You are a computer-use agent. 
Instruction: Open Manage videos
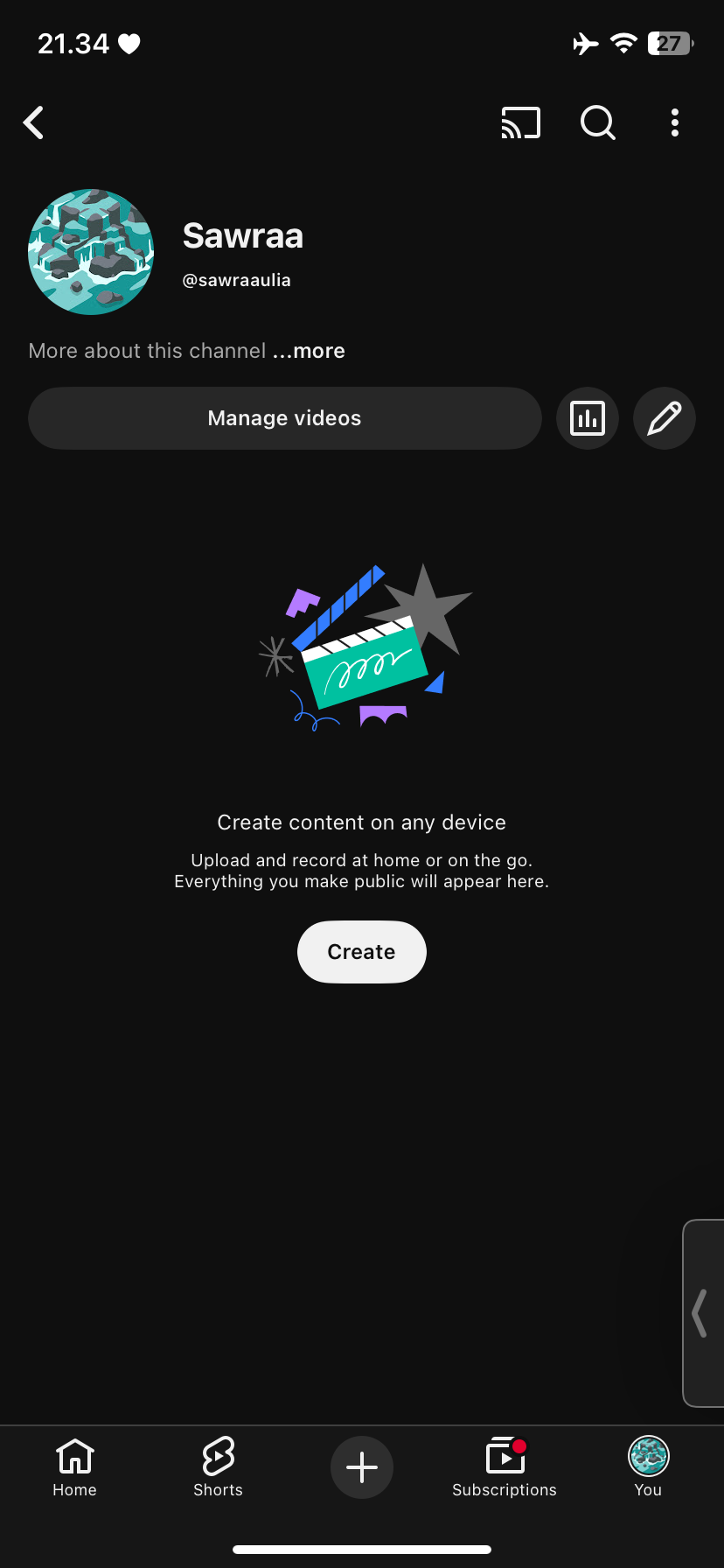tap(284, 418)
